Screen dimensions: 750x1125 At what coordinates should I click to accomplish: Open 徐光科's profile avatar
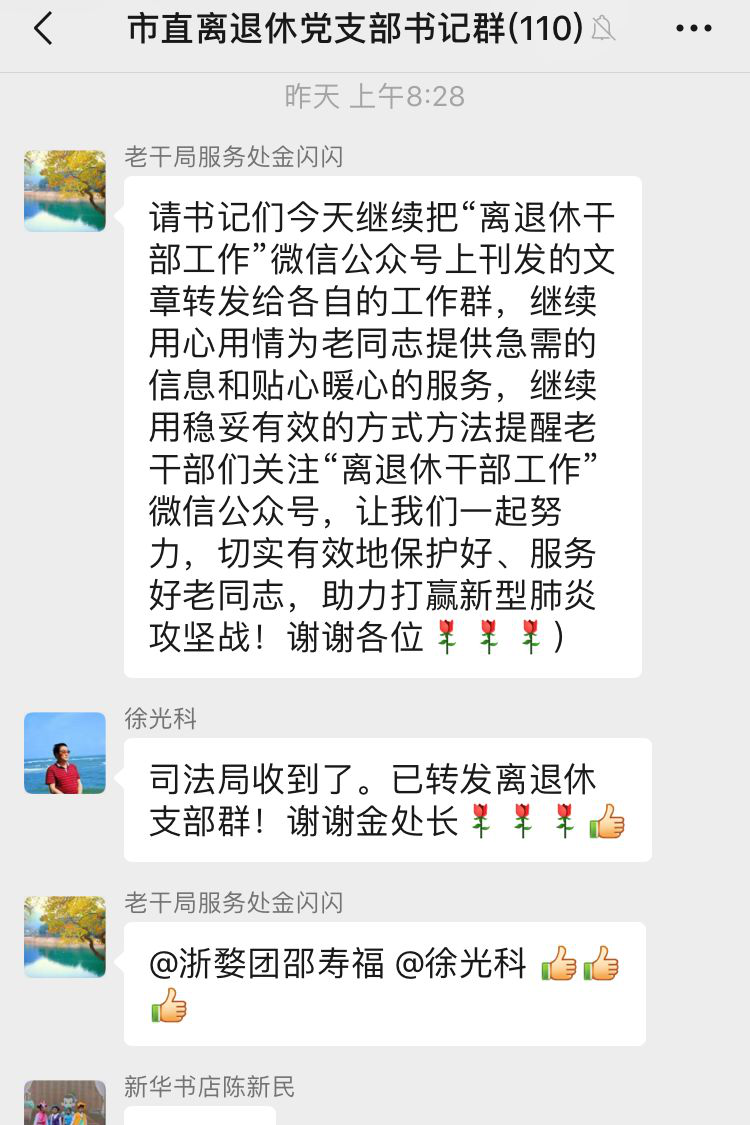(x=65, y=753)
